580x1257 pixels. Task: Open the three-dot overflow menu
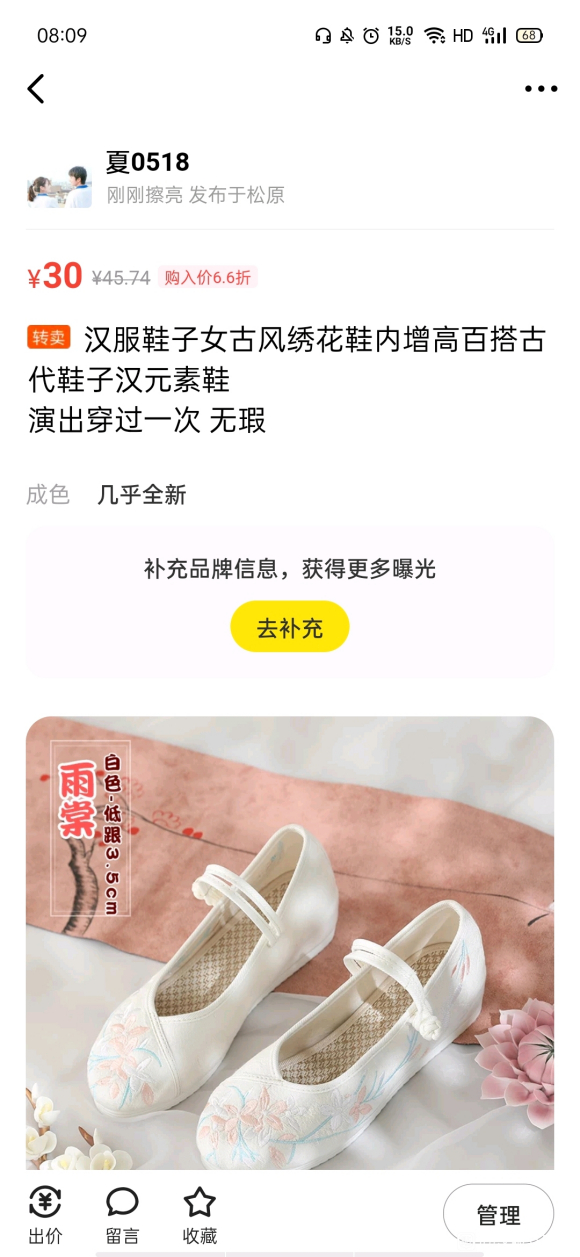(x=541, y=89)
